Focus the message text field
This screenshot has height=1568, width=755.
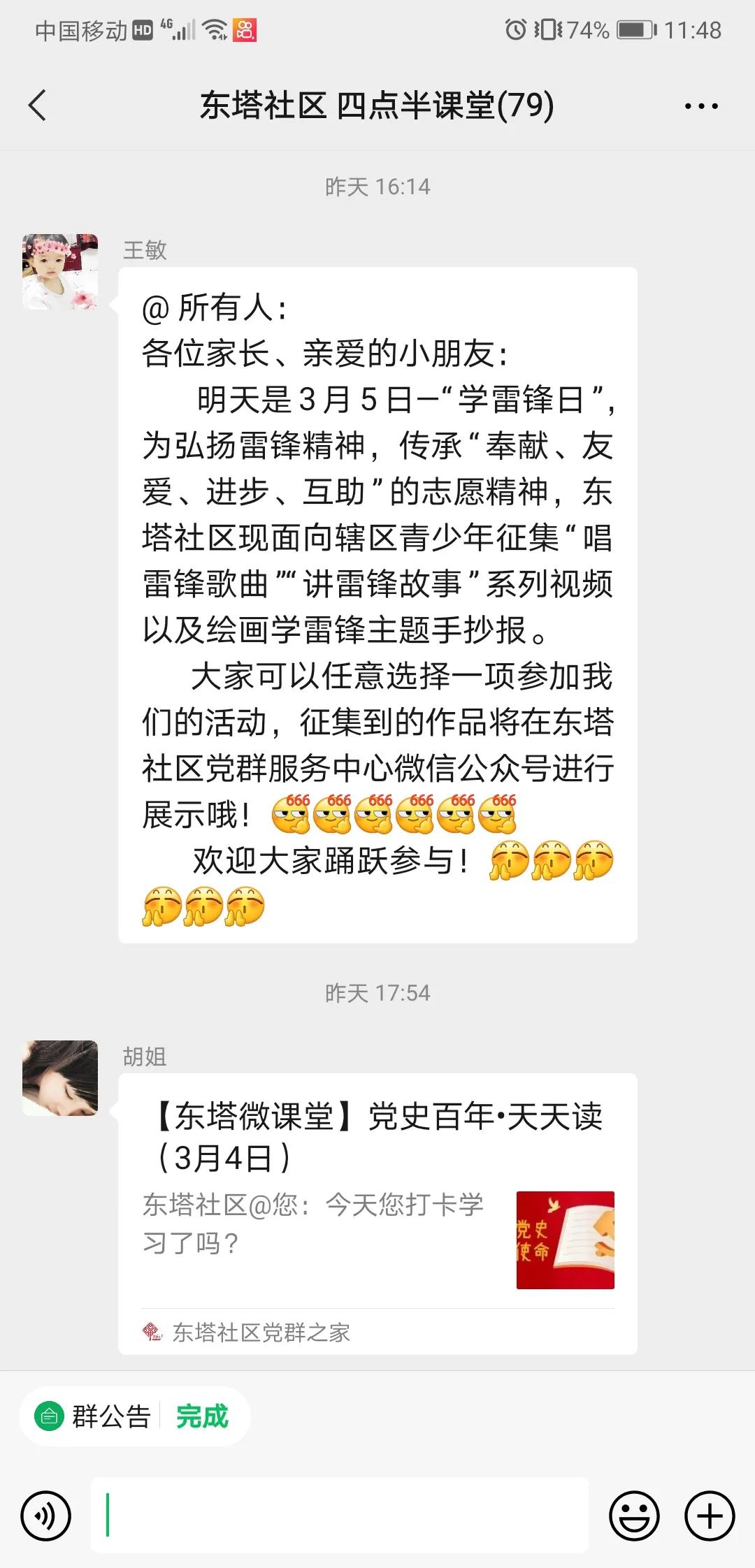coord(339,1516)
